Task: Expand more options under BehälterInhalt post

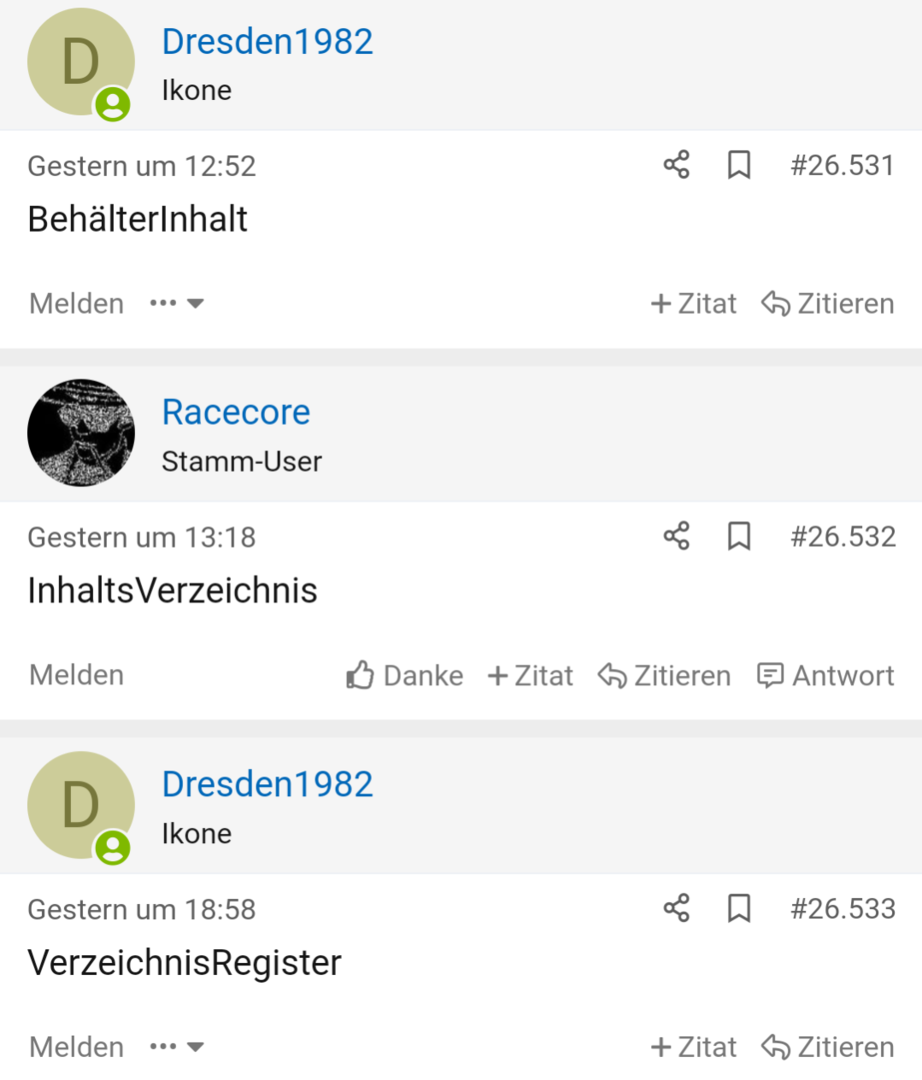Action: pos(177,304)
